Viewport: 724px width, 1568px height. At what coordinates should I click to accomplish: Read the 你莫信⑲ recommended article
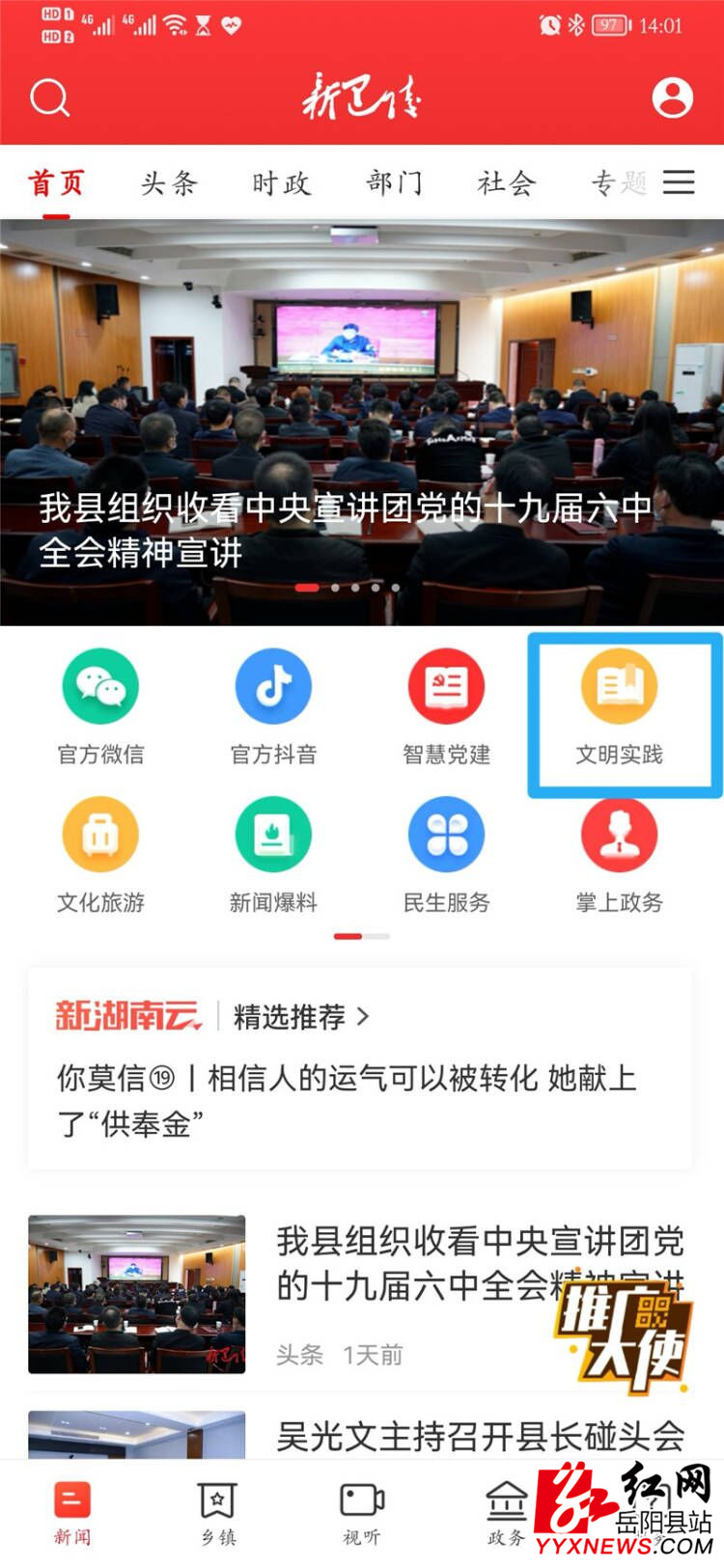(x=348, y=1100)
